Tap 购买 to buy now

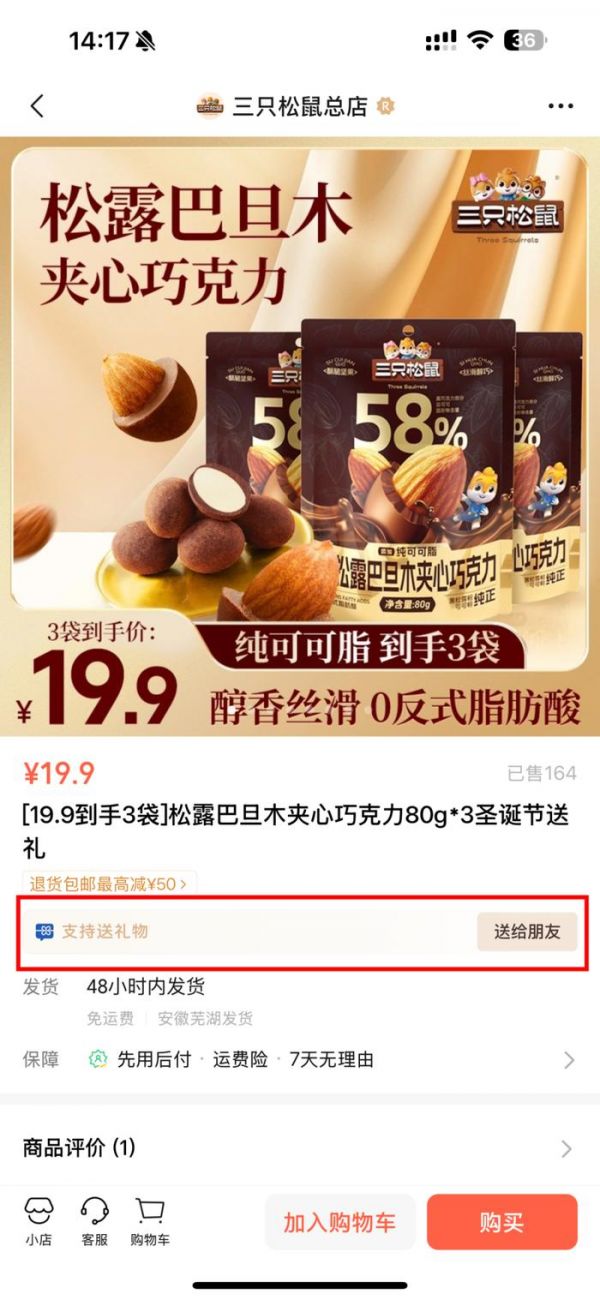pos(502,1222)
